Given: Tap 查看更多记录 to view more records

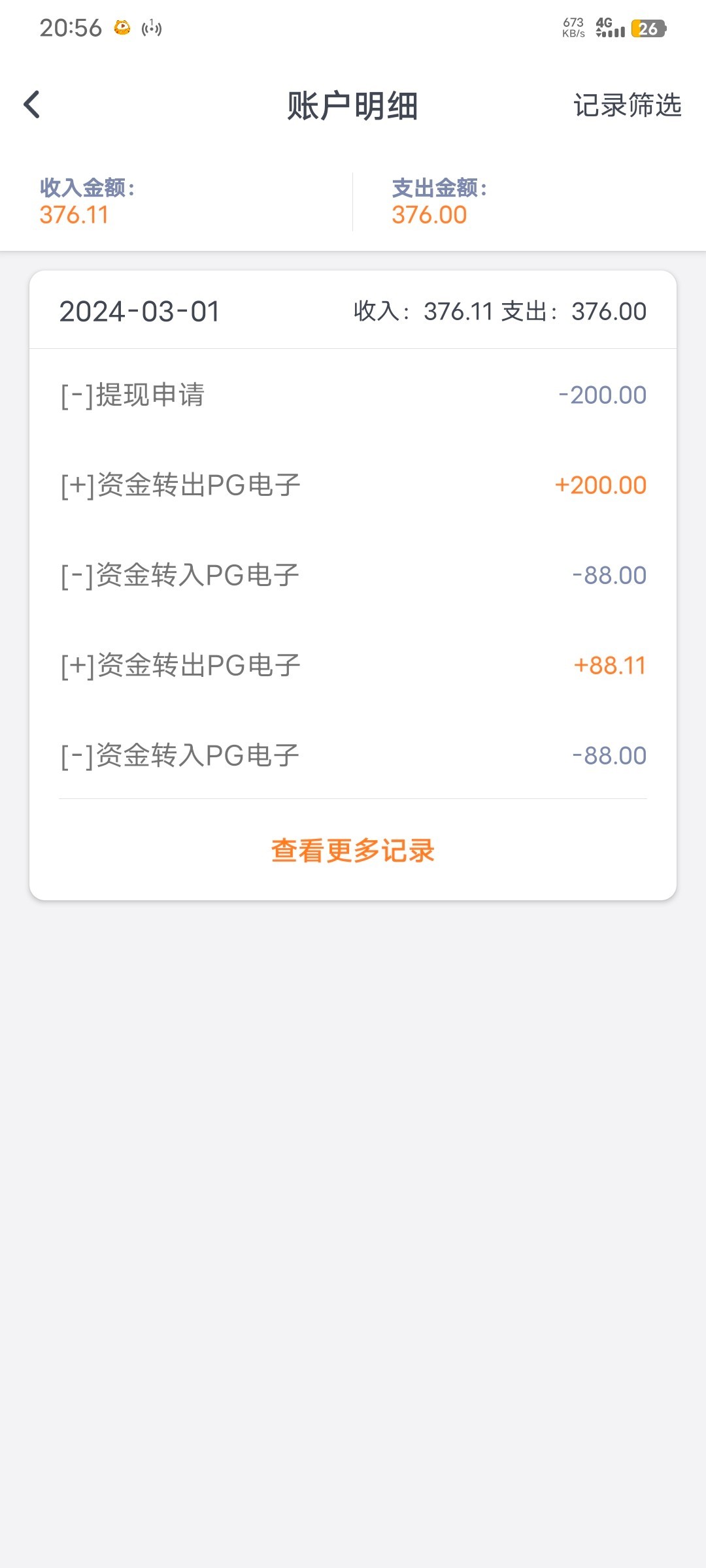Looking at the screenshot, I should tap(353, 851).
